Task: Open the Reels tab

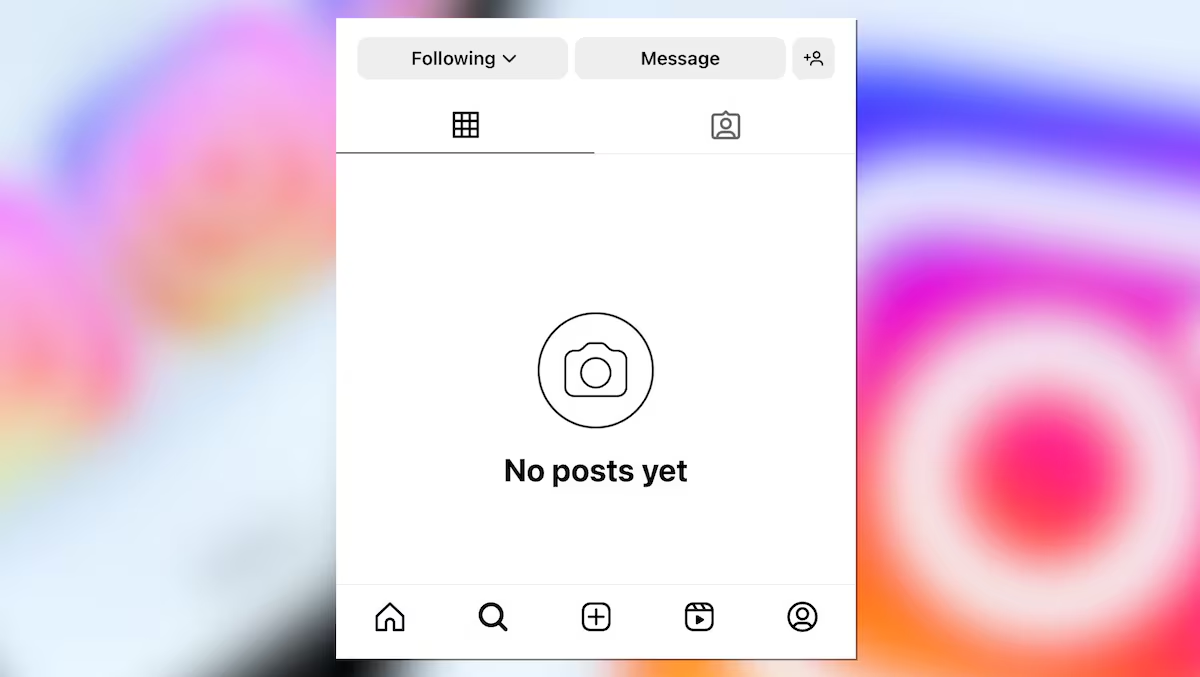Action: [x=699, y=617]
